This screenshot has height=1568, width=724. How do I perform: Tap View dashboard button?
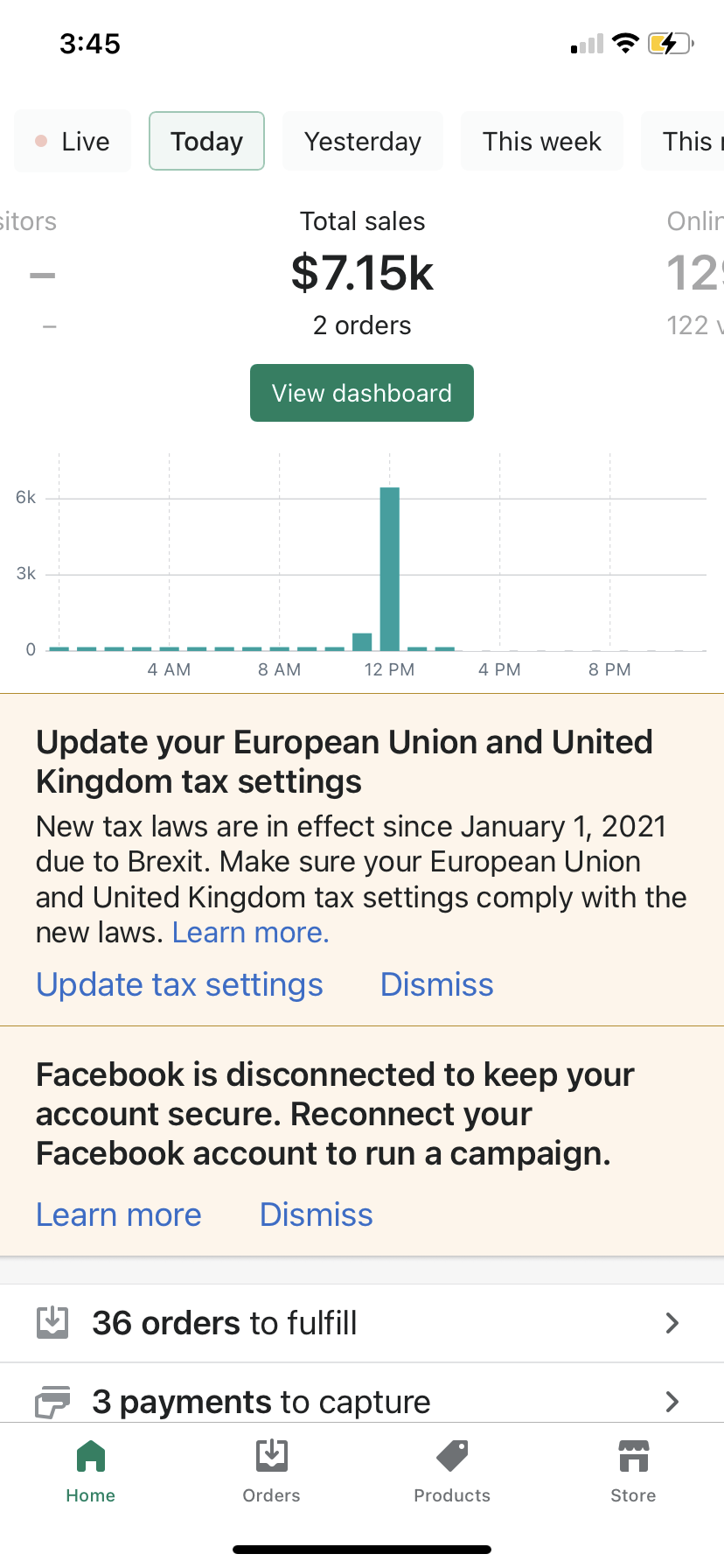(362, 393)
